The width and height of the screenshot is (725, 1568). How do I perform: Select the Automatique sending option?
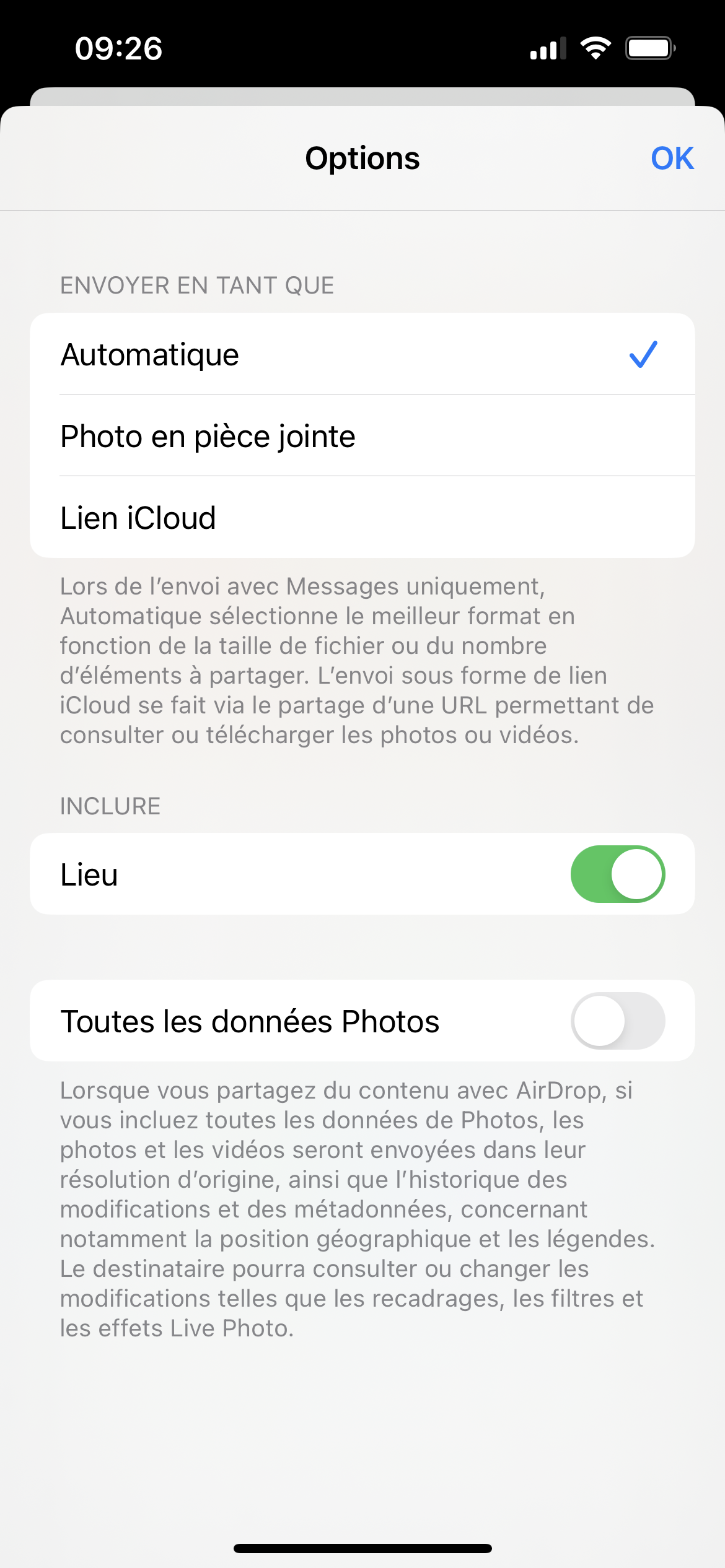(x=362, y=355)
